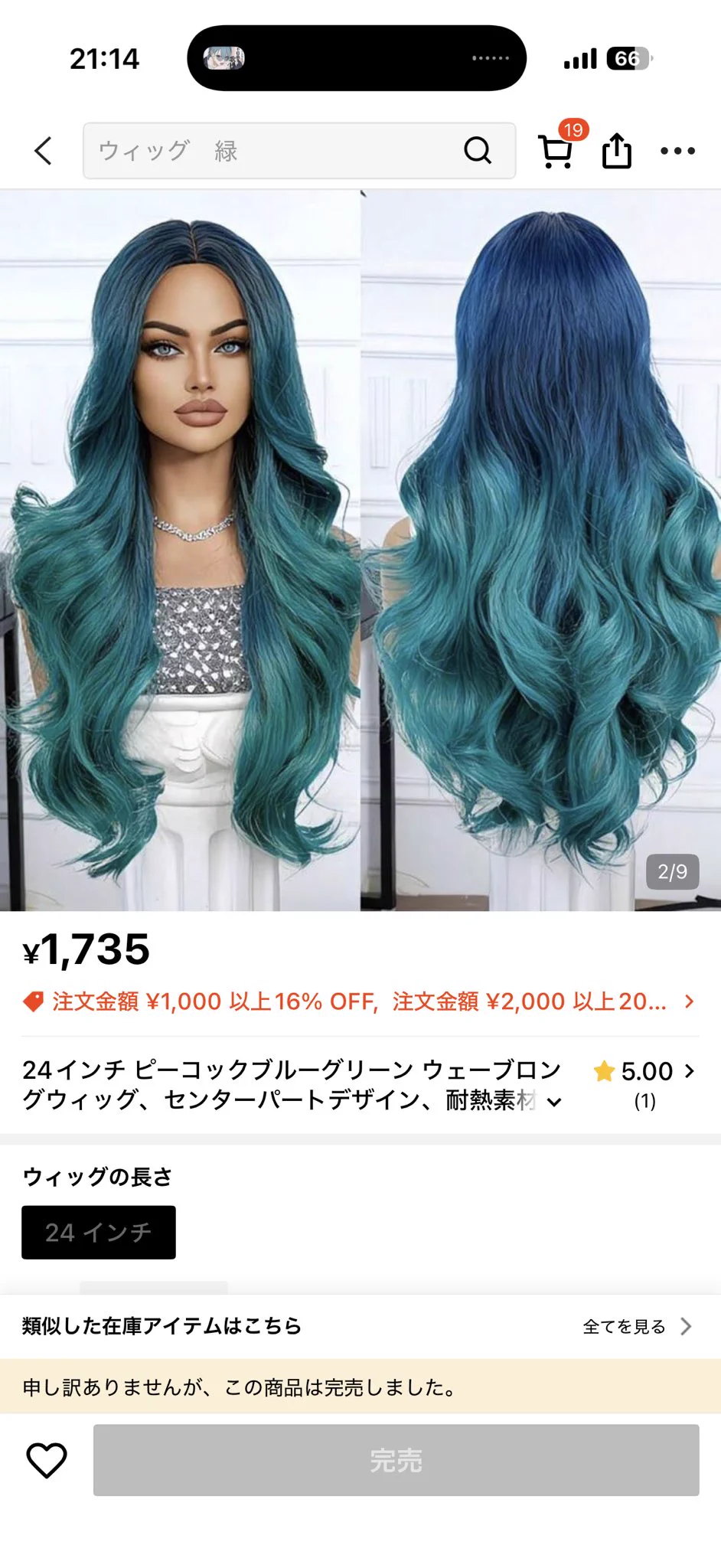This screenshot has height=1568, width=721.
Task: Expand the full product title
Action: 555,1102
